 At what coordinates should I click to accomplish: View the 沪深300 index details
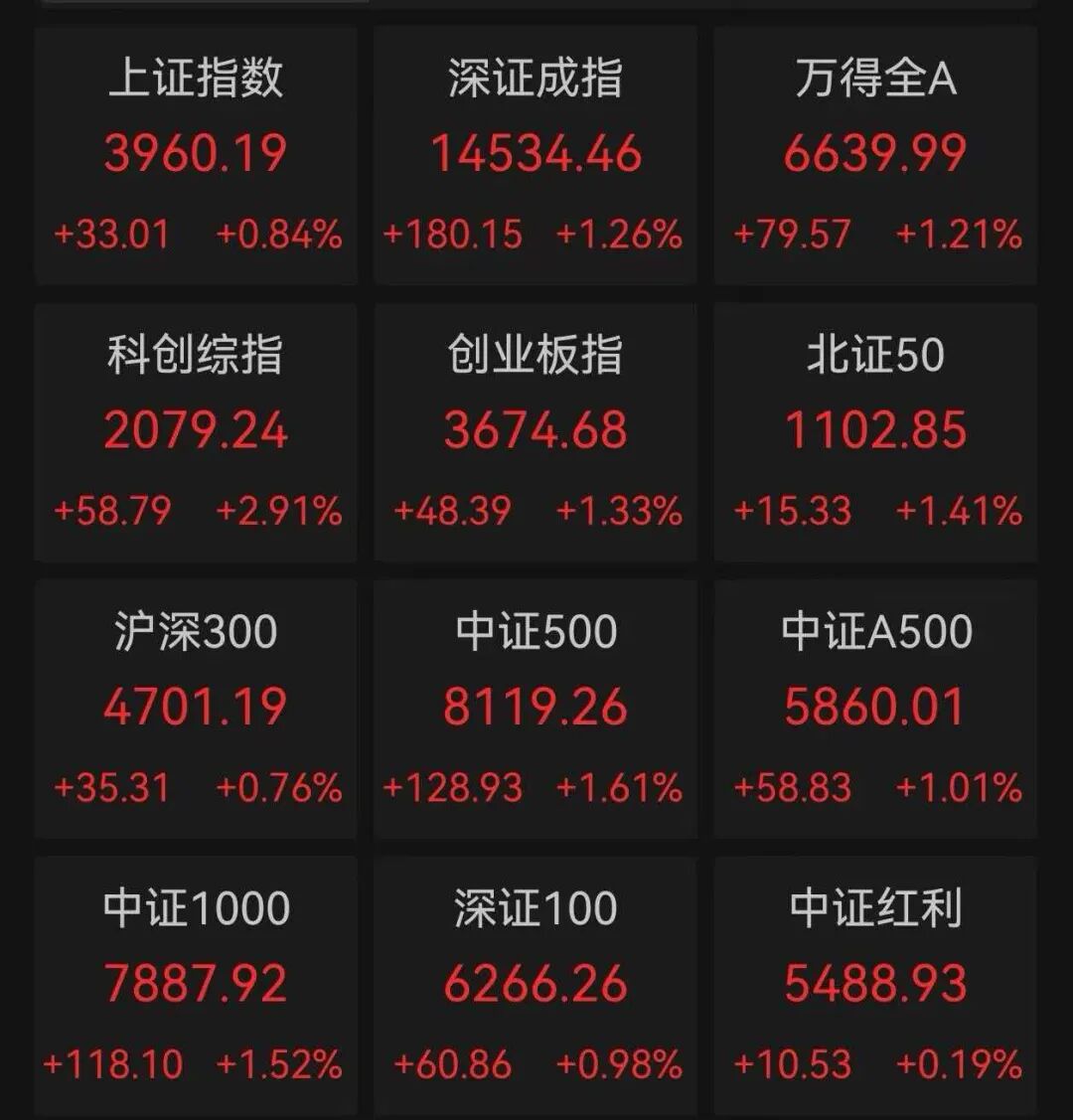point(196,710)
